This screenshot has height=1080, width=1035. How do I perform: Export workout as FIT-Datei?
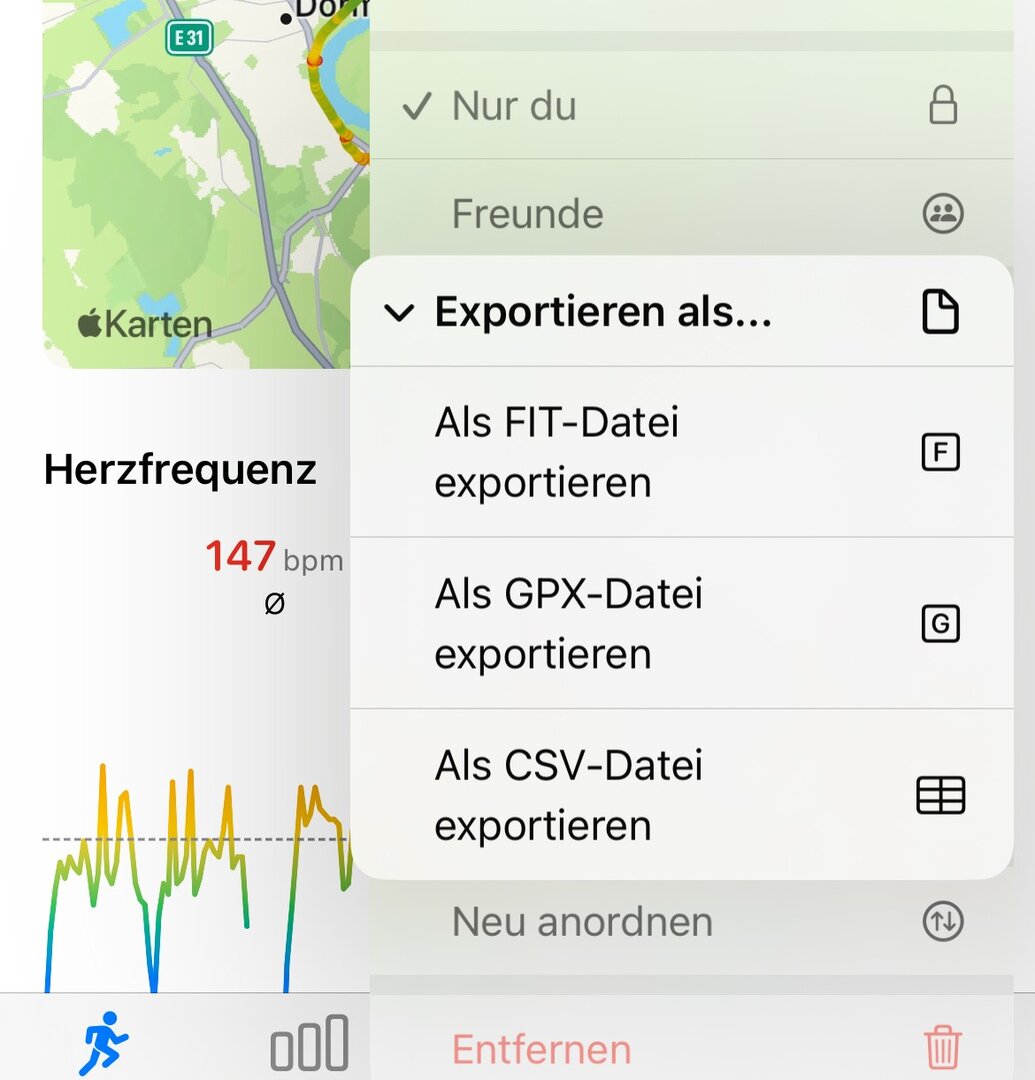coord(680,452)
